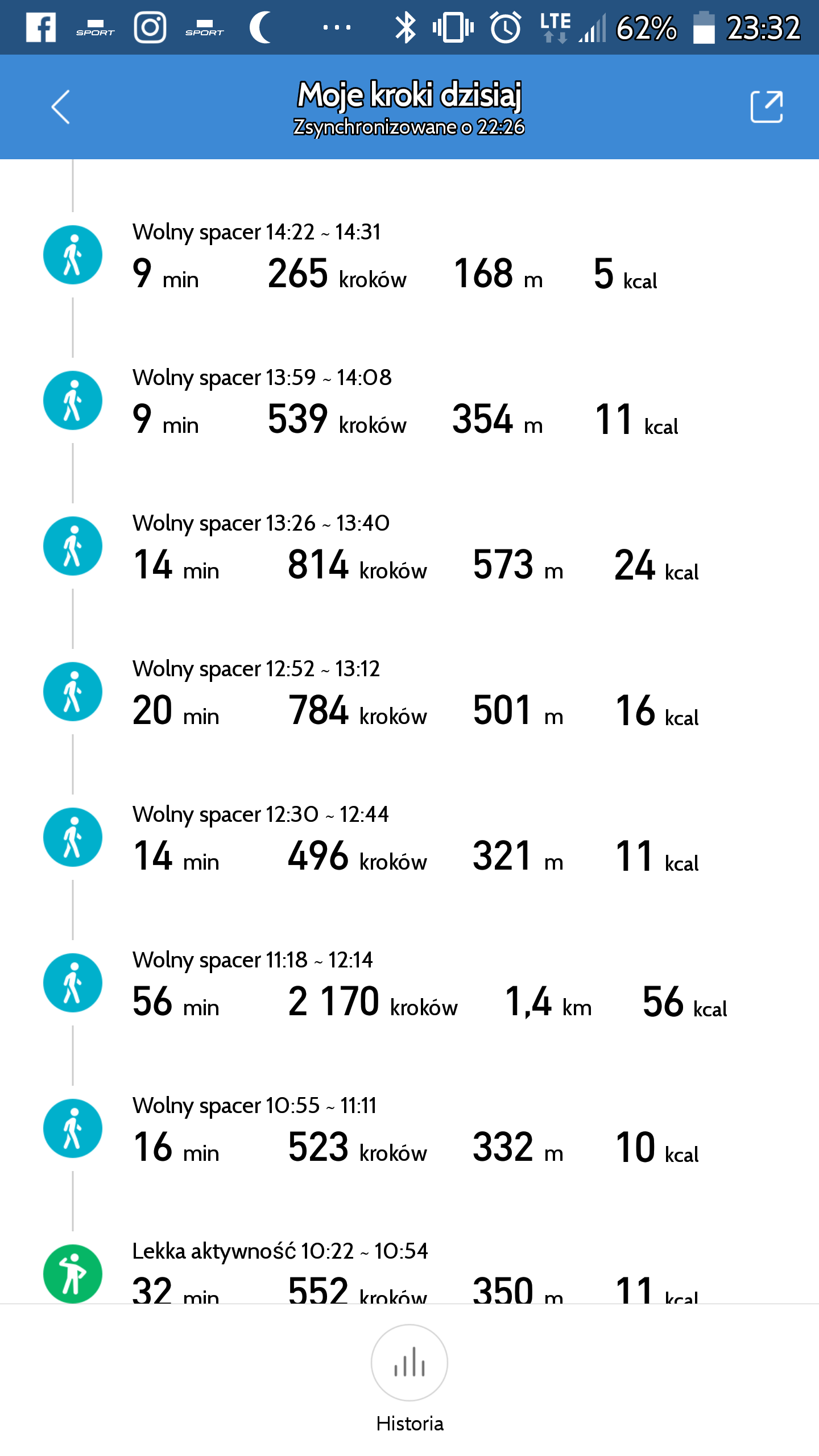
Task: Share today's steps summary
Action: [766, 106]
